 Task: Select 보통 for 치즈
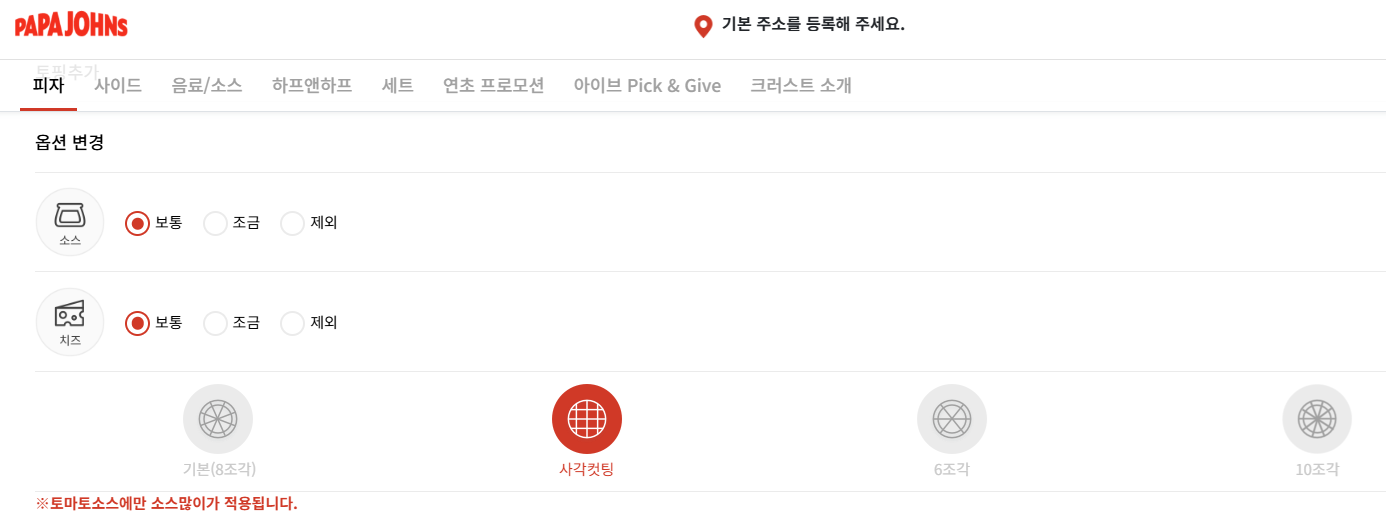[x=138, y=323]
